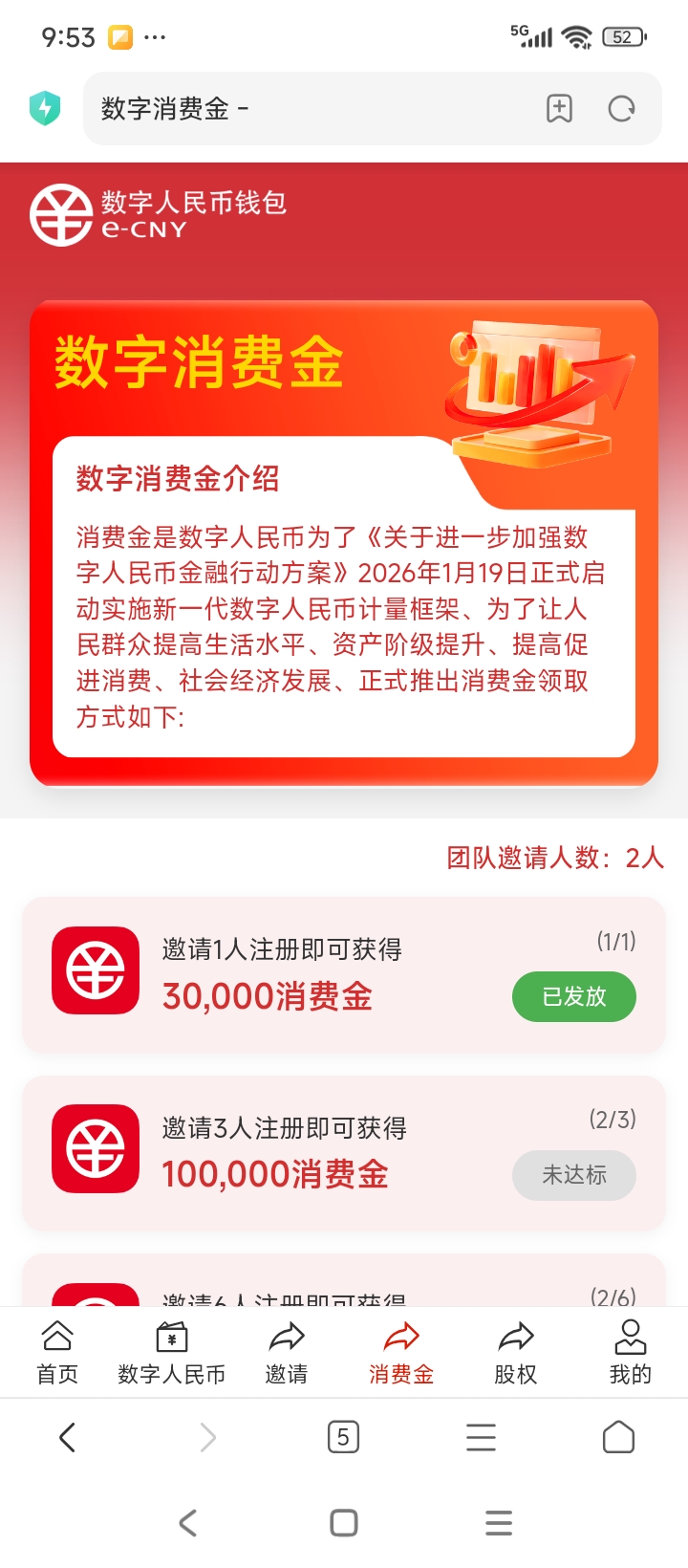This screenshot has height=1568, width=688.
Task: Refresh the page using the reload icon
Action: [622, 108]
